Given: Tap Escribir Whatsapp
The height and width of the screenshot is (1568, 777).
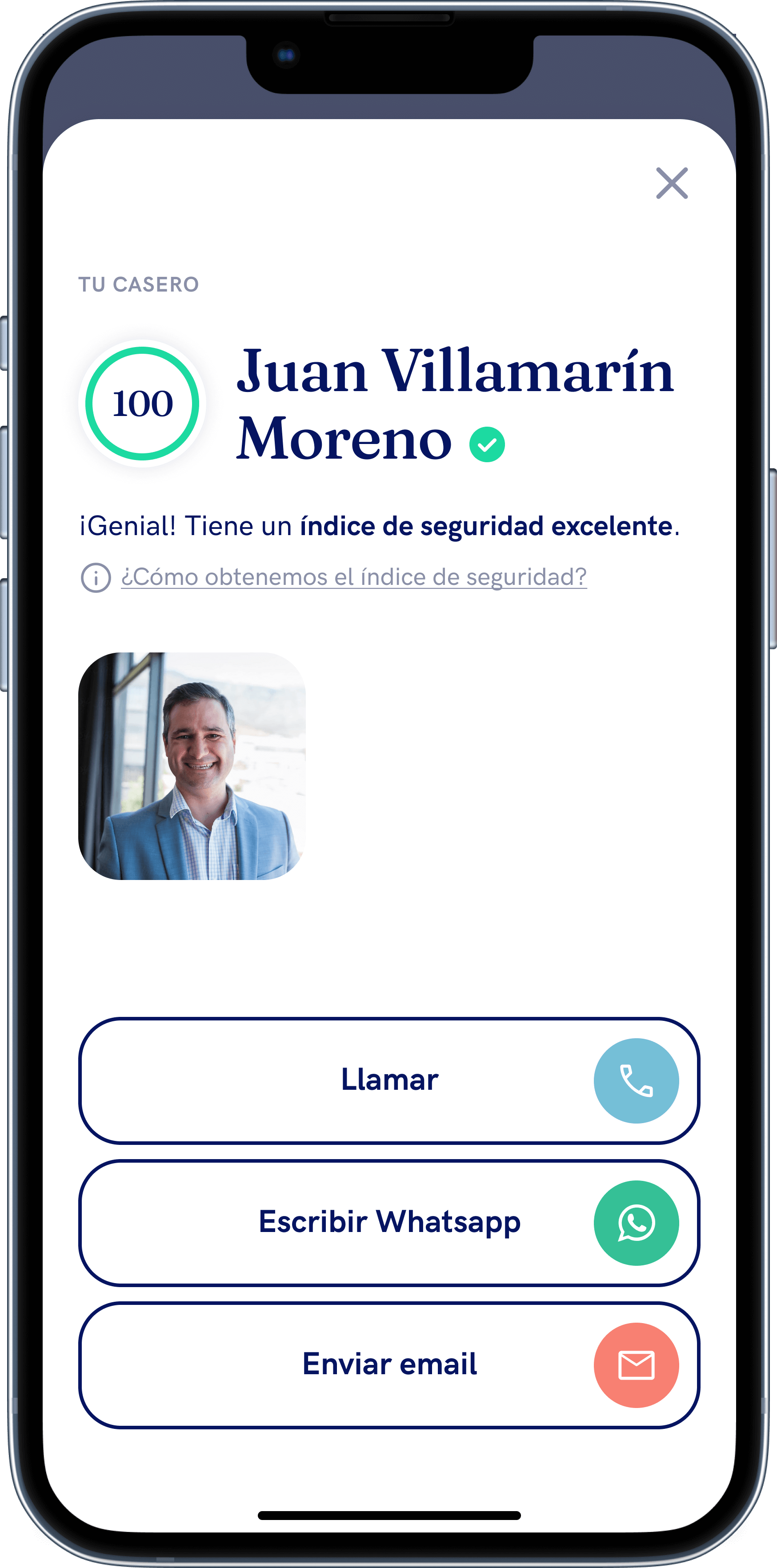Looking at the screenshot, I should coord(389,1222).
